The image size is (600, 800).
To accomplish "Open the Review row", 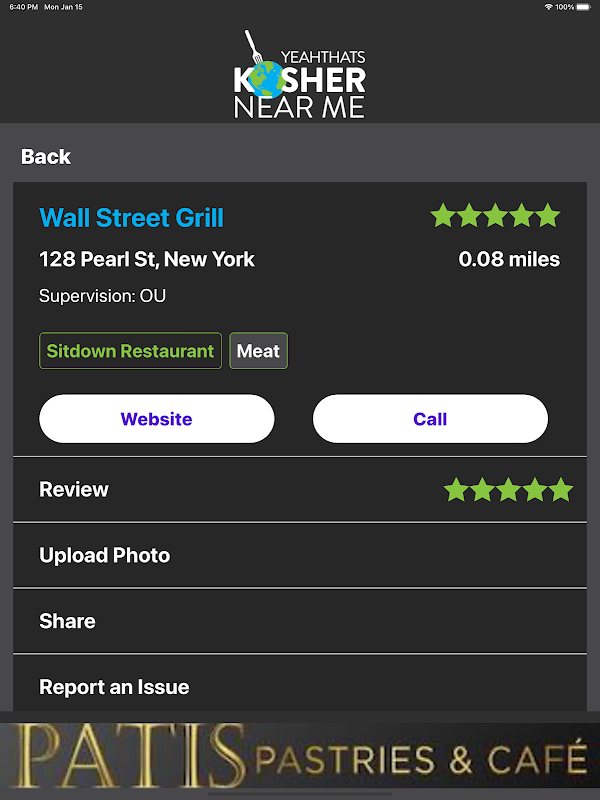I will coord(300,489).
